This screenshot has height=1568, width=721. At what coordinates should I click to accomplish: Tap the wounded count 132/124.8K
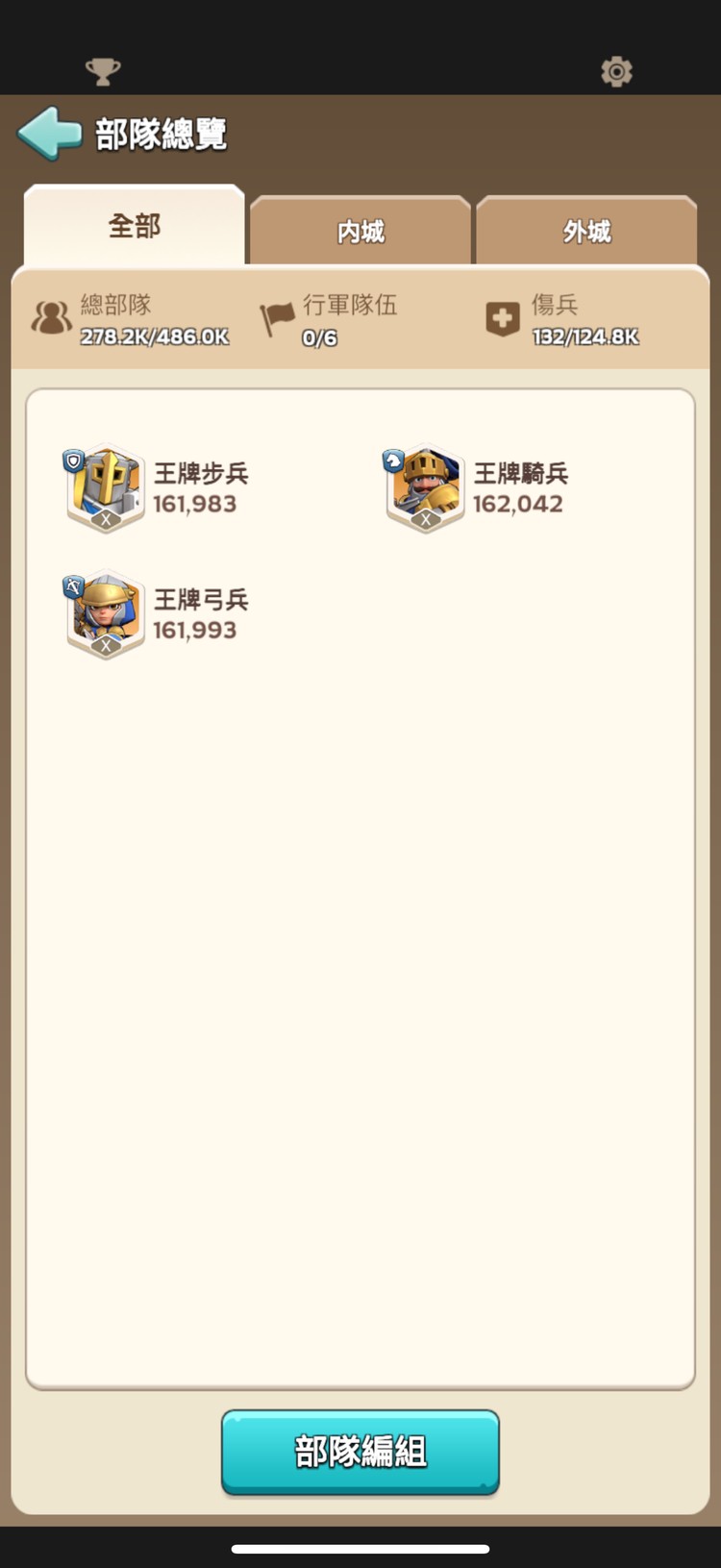[x=584, y=338]
